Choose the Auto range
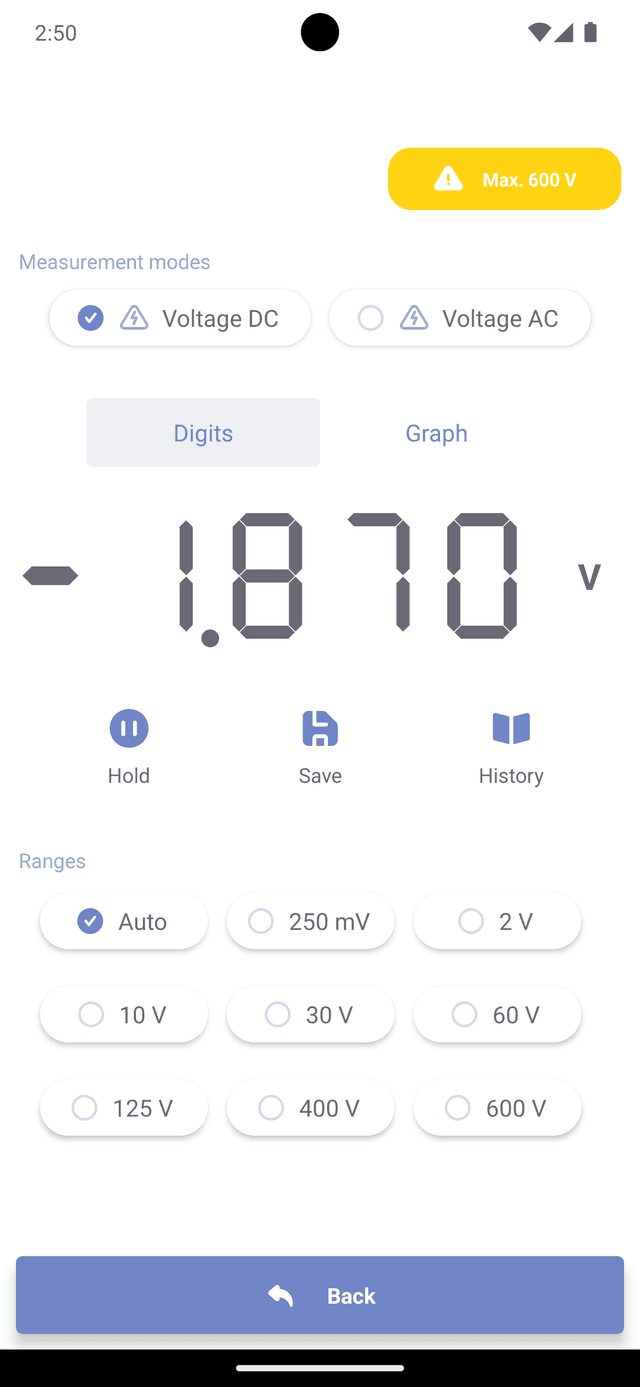 coord(124,921)
